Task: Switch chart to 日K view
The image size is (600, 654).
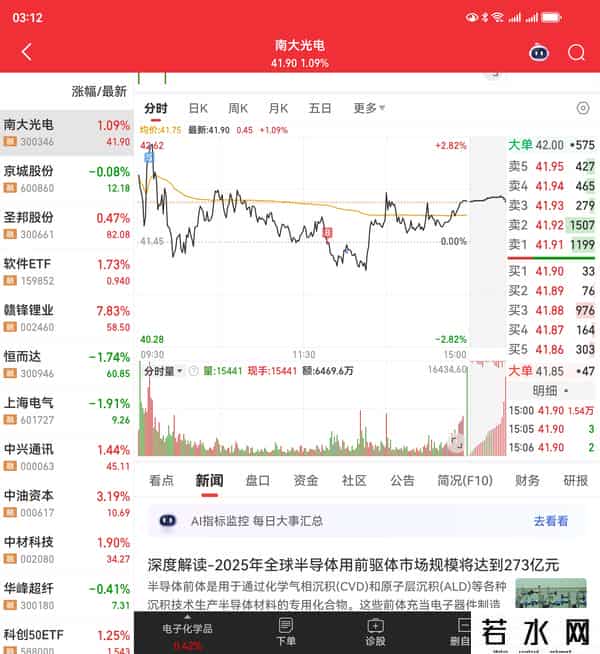Action: 198,108
